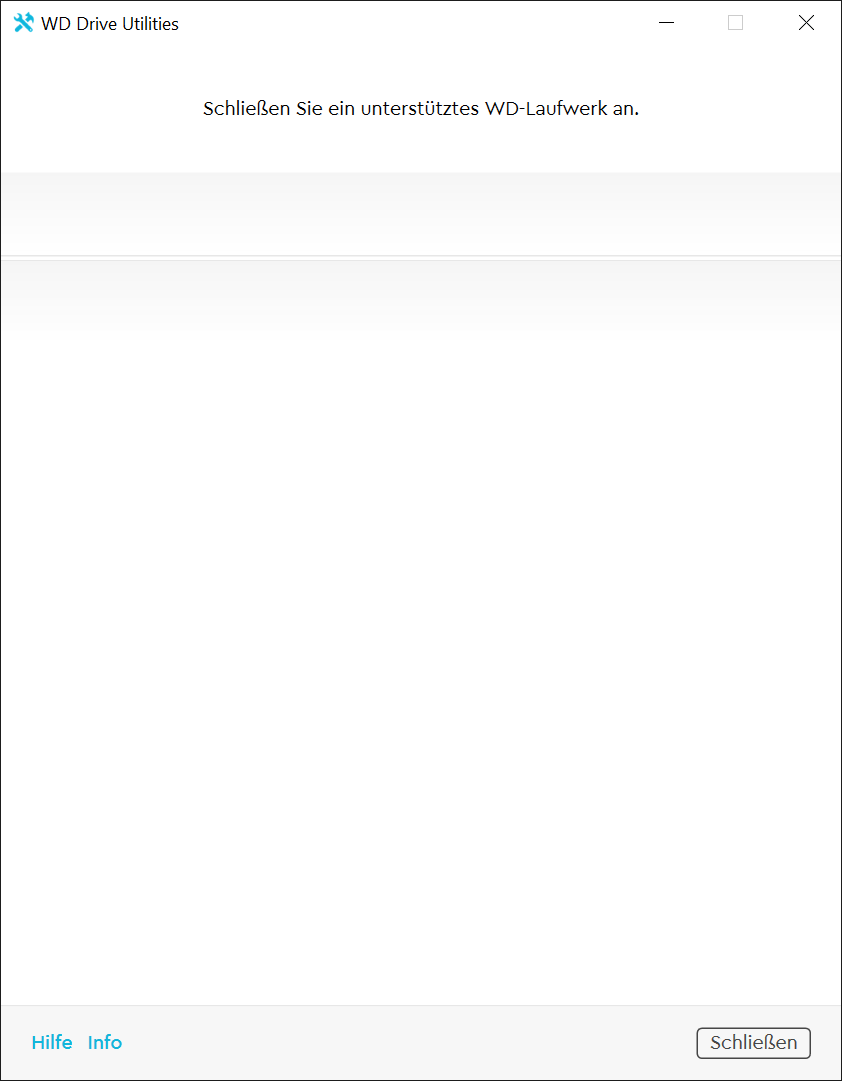Click the connect-a-drive prompt message
This screenshot has width=842, height=1081.
click(421, 108)
